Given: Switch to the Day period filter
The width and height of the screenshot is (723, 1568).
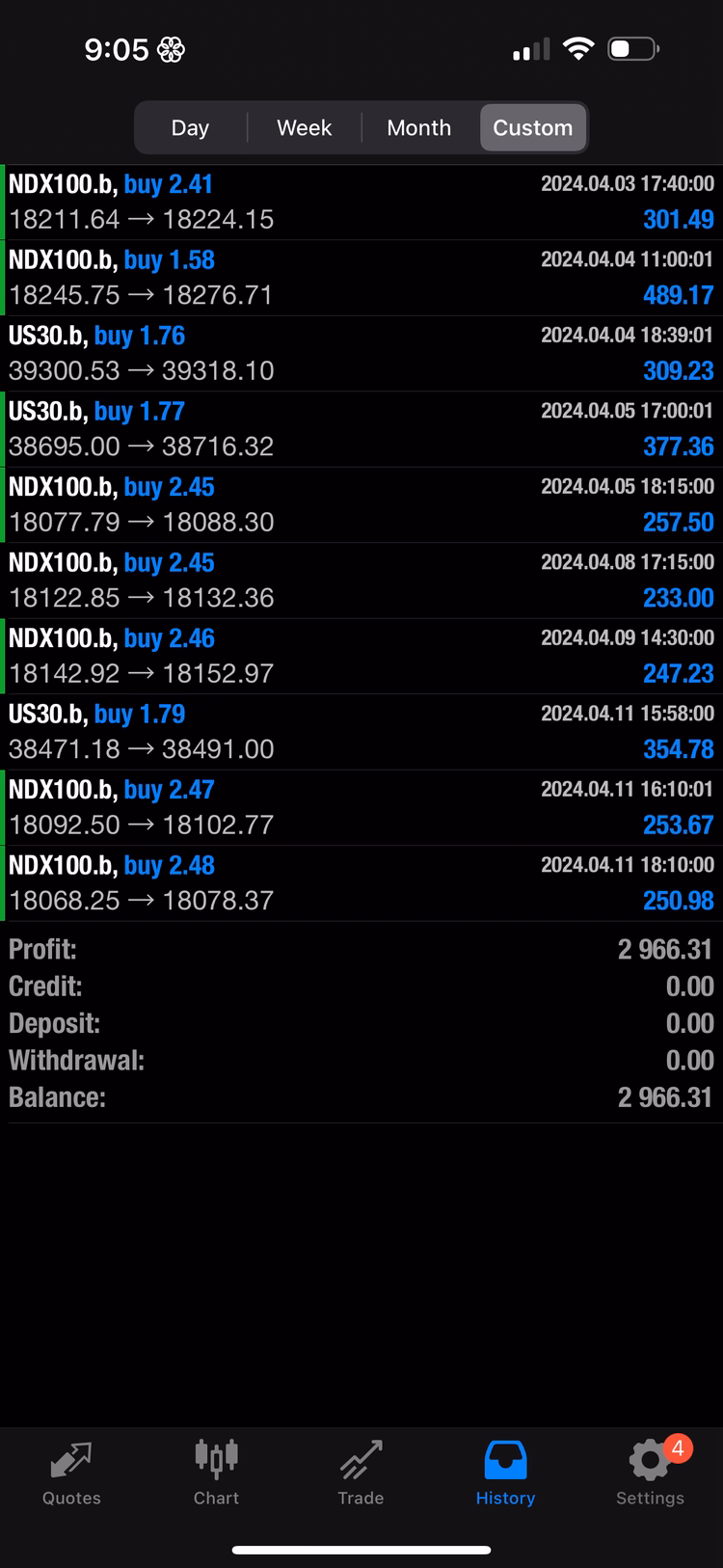Looking at the screenshot, I should pos(191,128).
